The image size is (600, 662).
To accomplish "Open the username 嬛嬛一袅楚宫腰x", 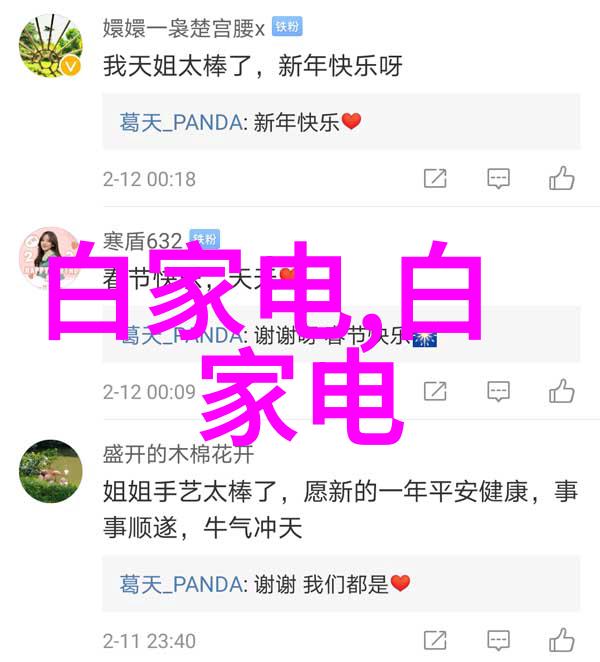I will click(183, 28).
